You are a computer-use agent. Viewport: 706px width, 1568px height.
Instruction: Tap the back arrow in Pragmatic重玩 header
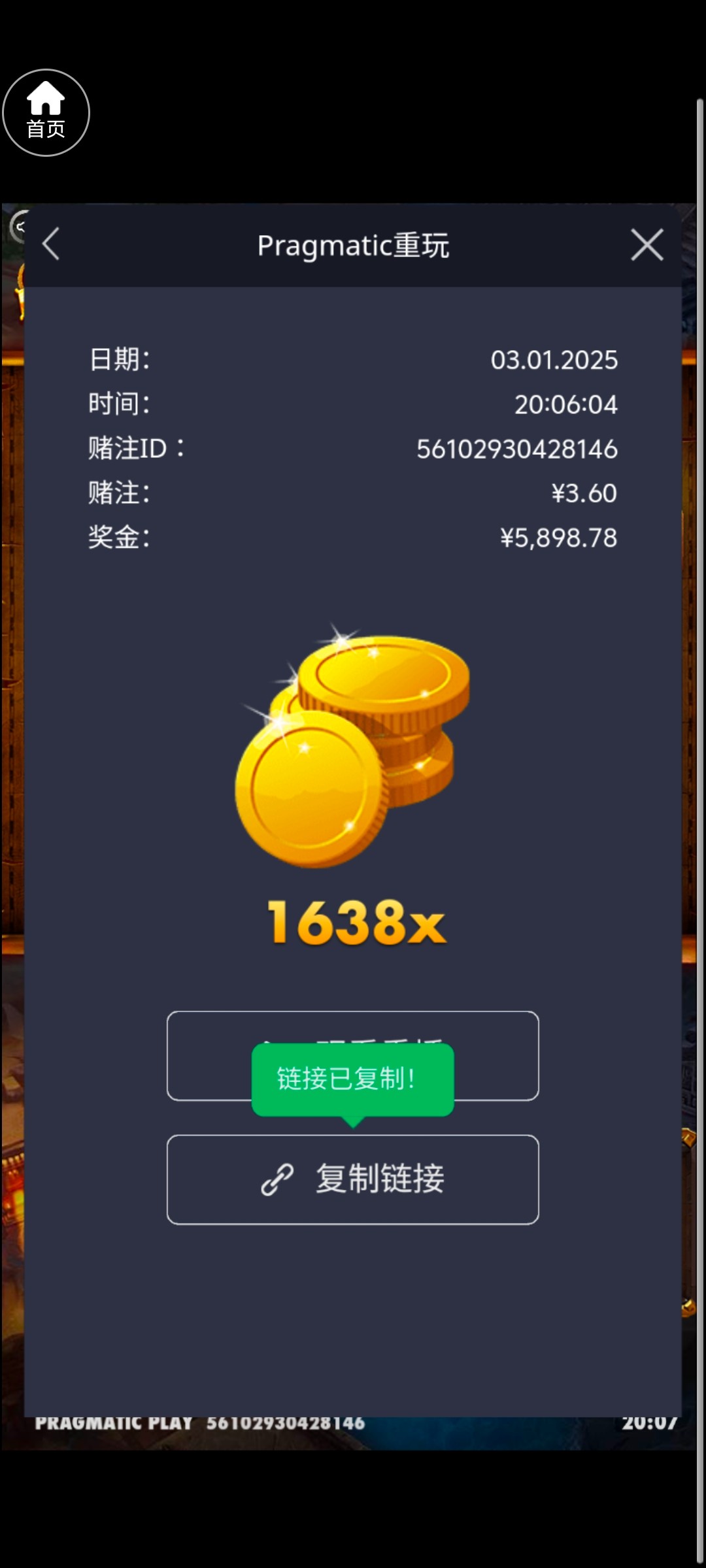(x=51, y=244)
